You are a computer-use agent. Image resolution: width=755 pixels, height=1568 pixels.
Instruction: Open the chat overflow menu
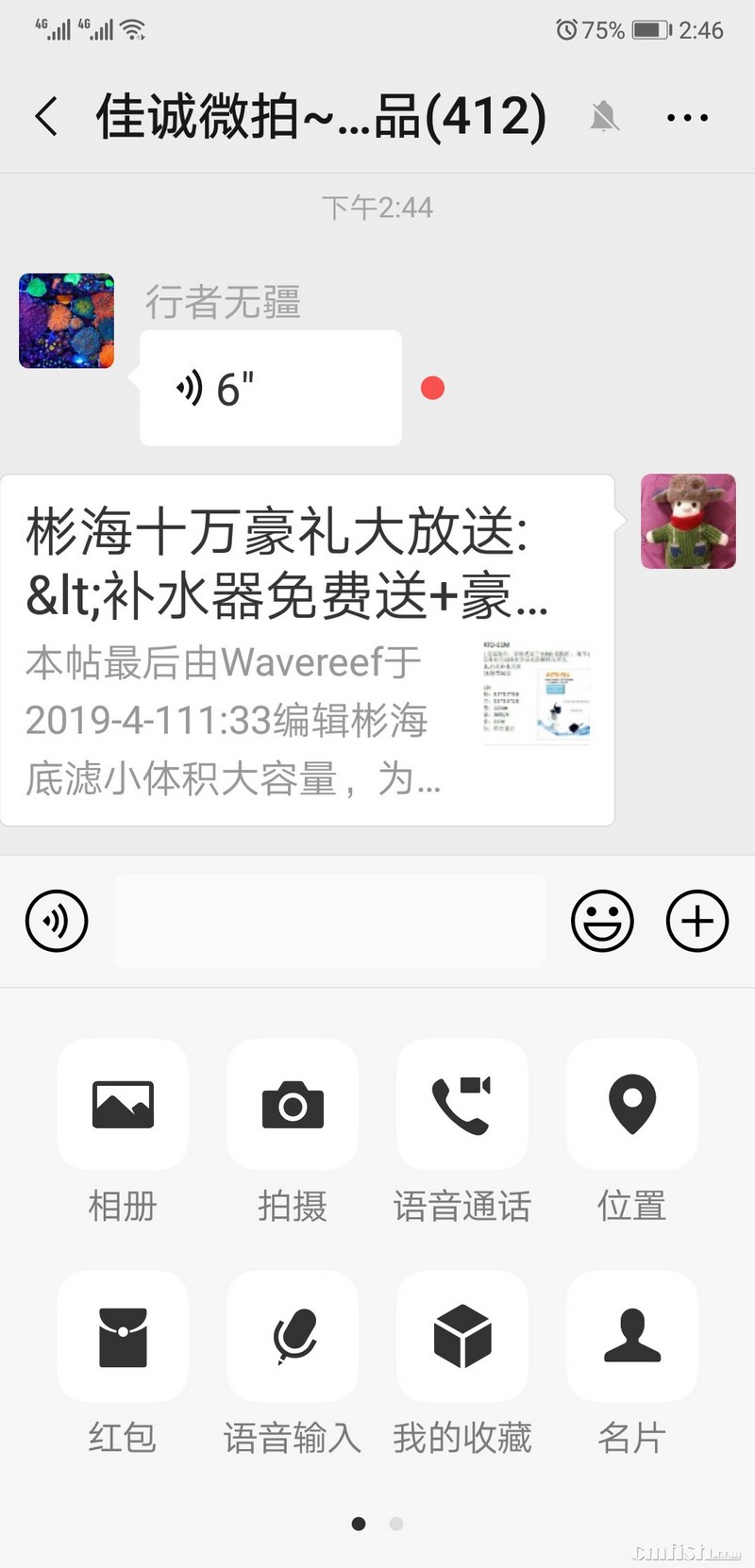pyautogui.click(x=687, y=118)
